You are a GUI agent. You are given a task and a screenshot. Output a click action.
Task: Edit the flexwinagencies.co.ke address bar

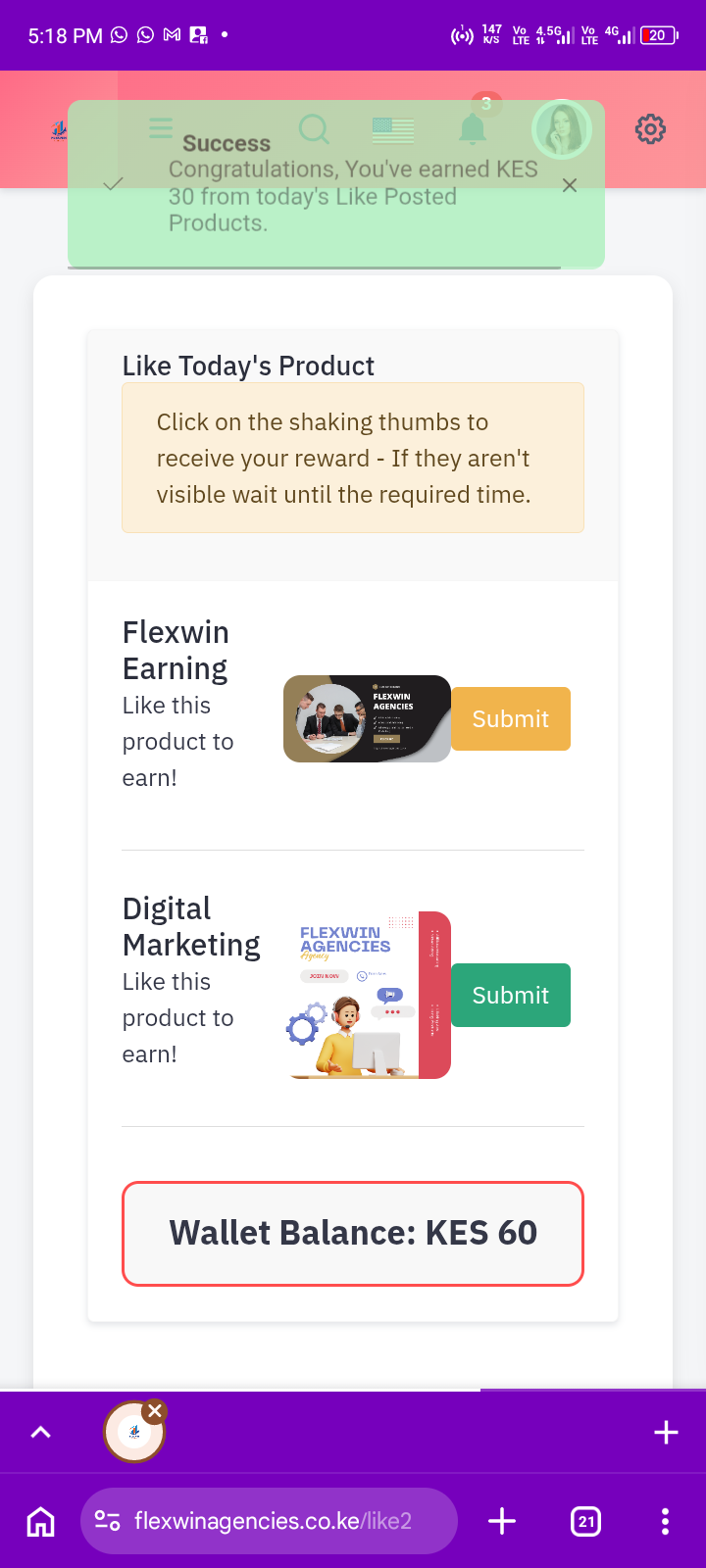[x=273, y=1521]
